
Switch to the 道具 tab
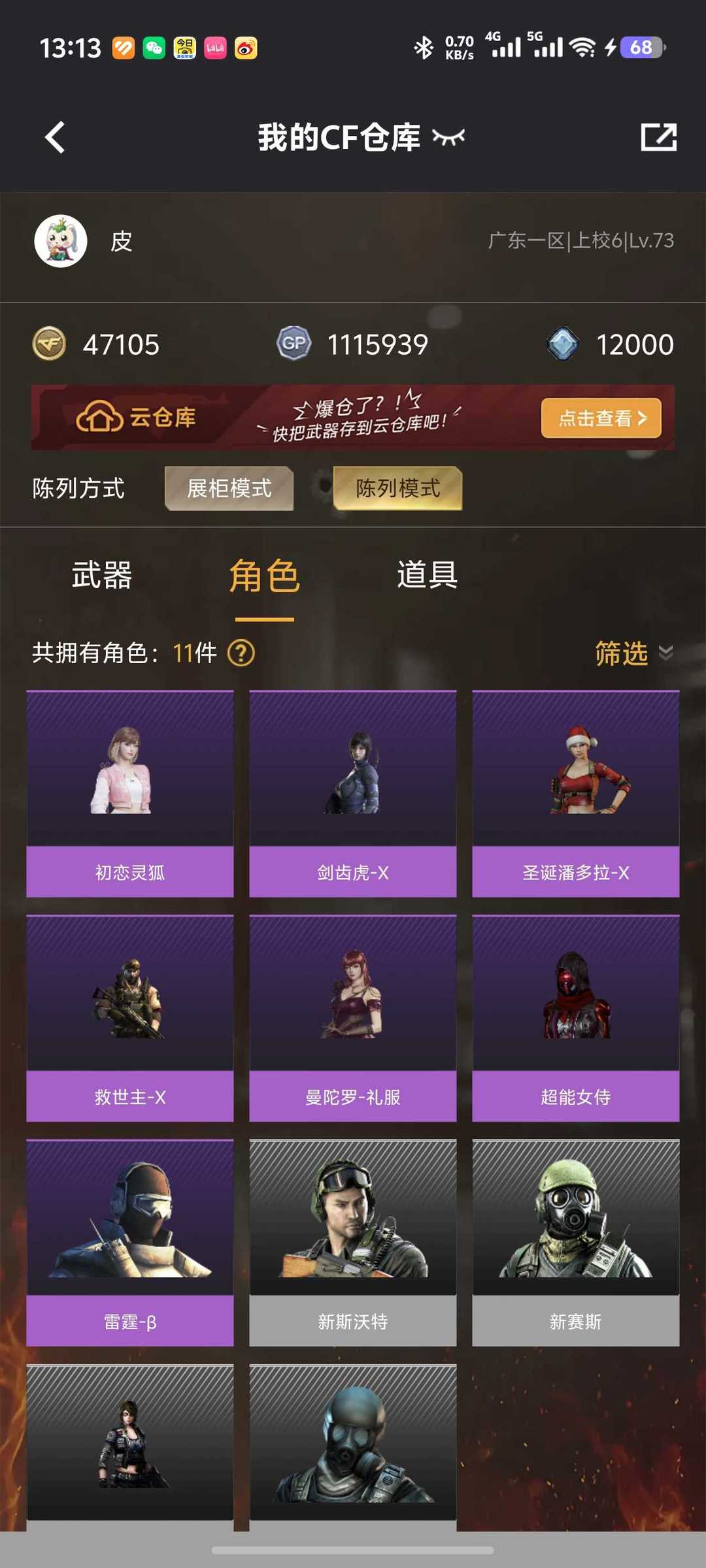(427, 576)
